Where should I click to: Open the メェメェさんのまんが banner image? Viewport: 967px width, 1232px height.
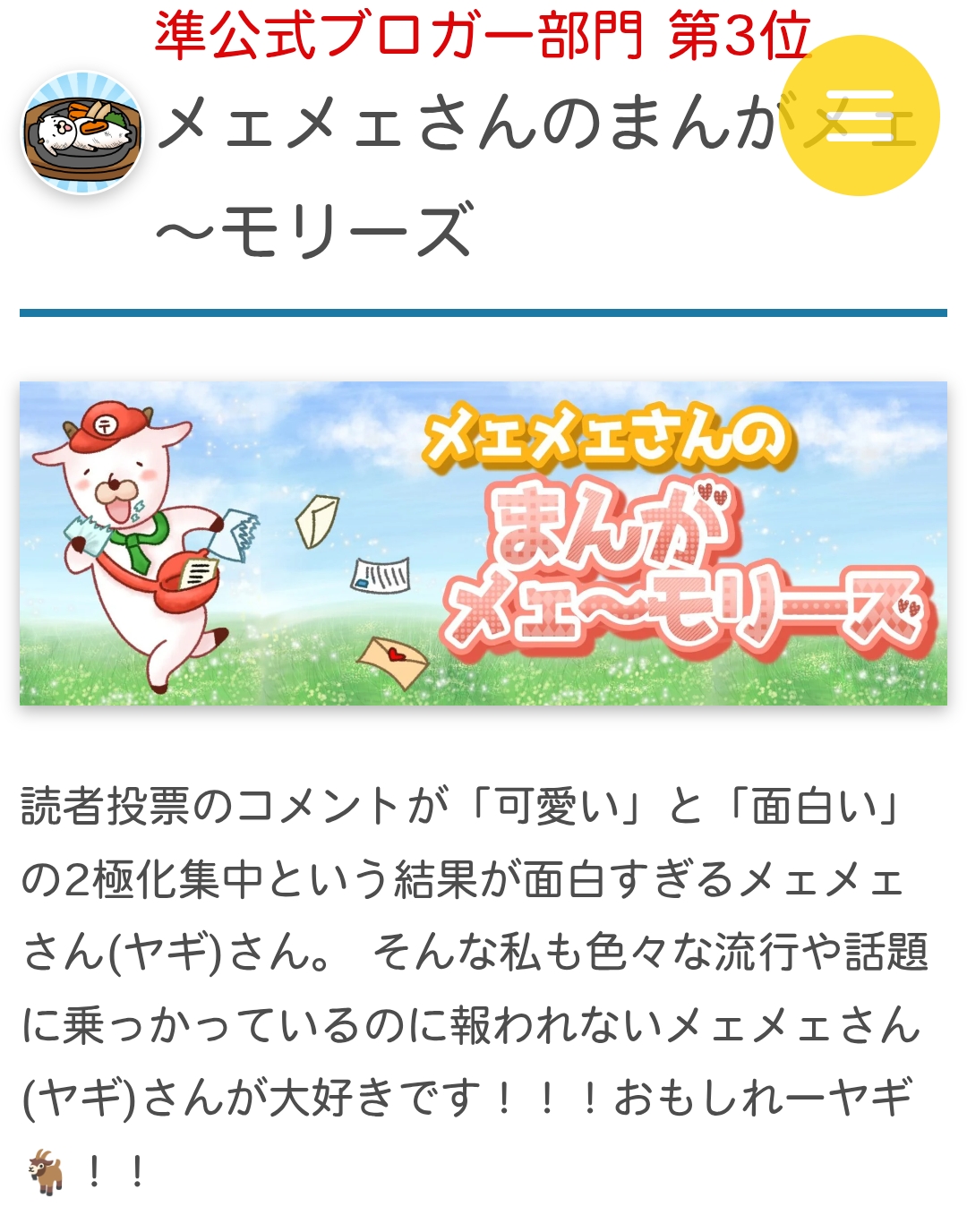point(483,543)
